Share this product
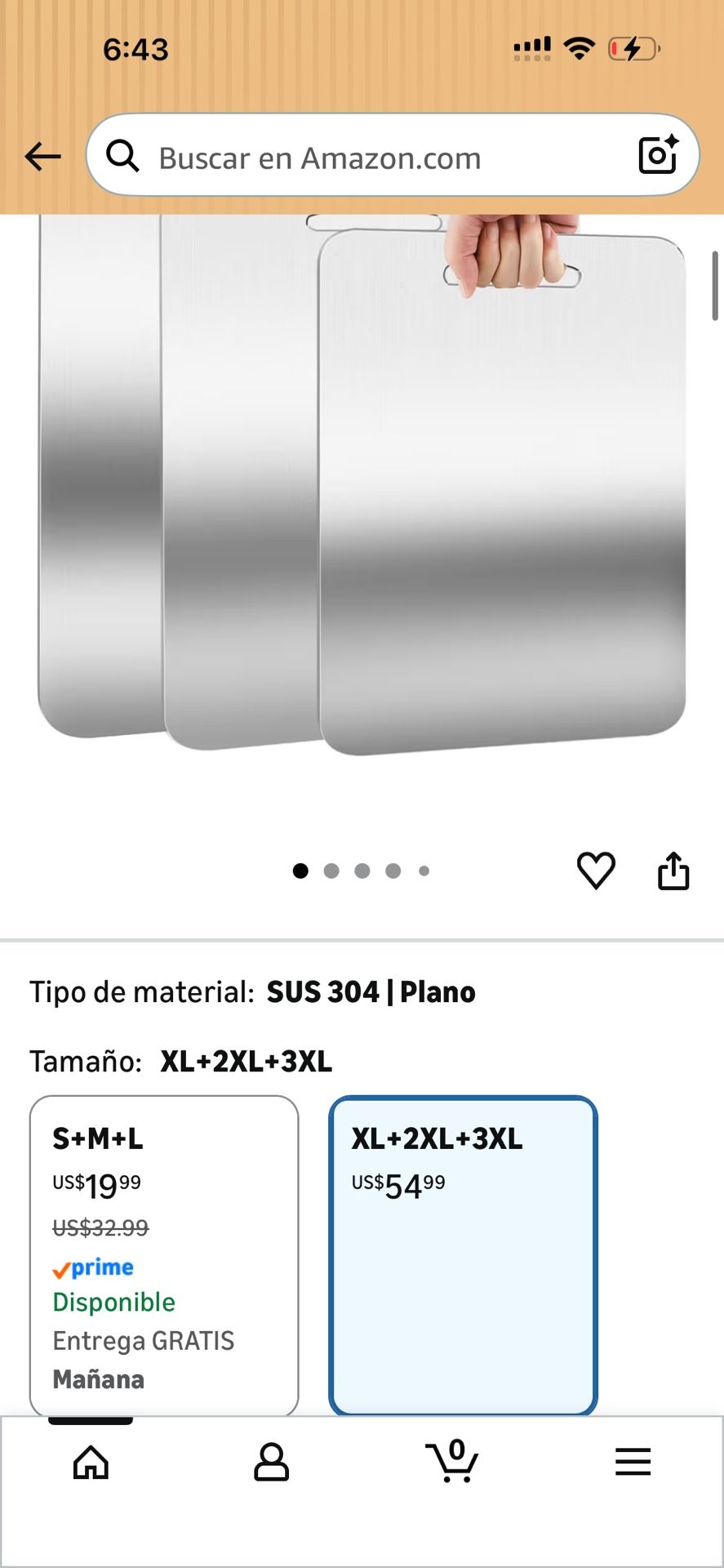The width and height of the screenshot is (724, 1568). click(x=673, y=870)
